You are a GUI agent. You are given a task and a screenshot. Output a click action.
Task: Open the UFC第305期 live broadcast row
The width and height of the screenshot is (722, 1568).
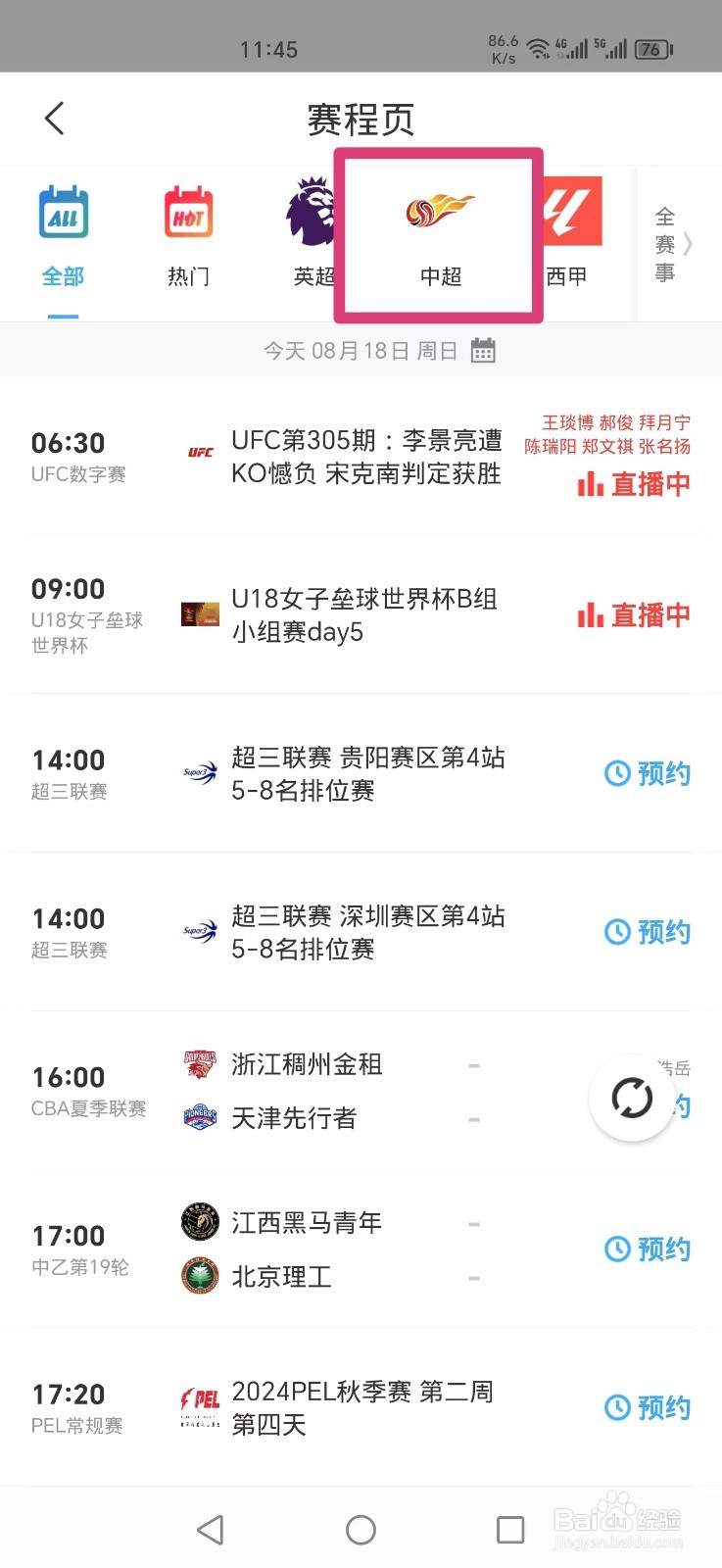pyautogui.click(x=361, y=457)
